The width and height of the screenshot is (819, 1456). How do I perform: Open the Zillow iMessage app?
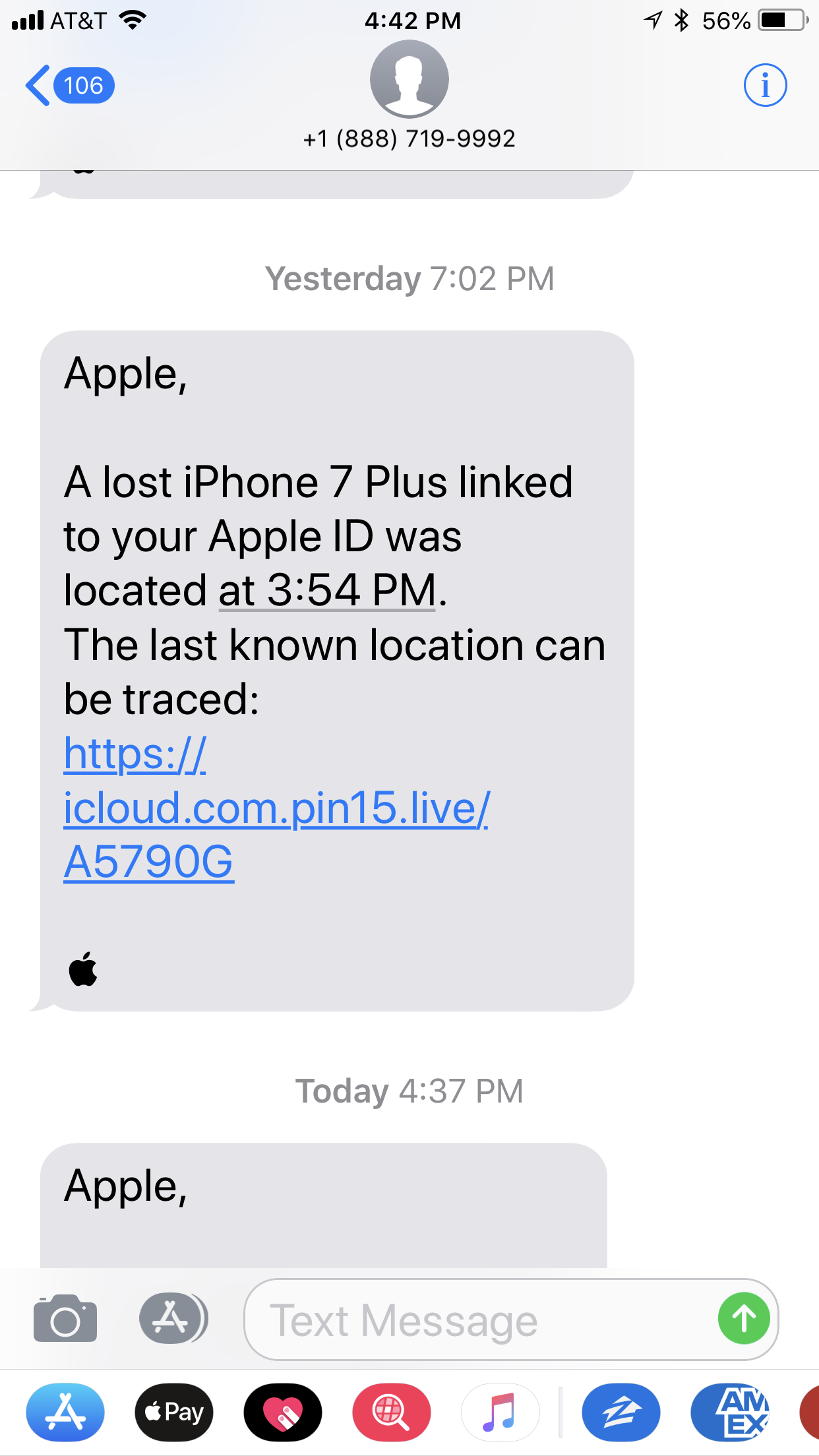tap(621, 1412)
